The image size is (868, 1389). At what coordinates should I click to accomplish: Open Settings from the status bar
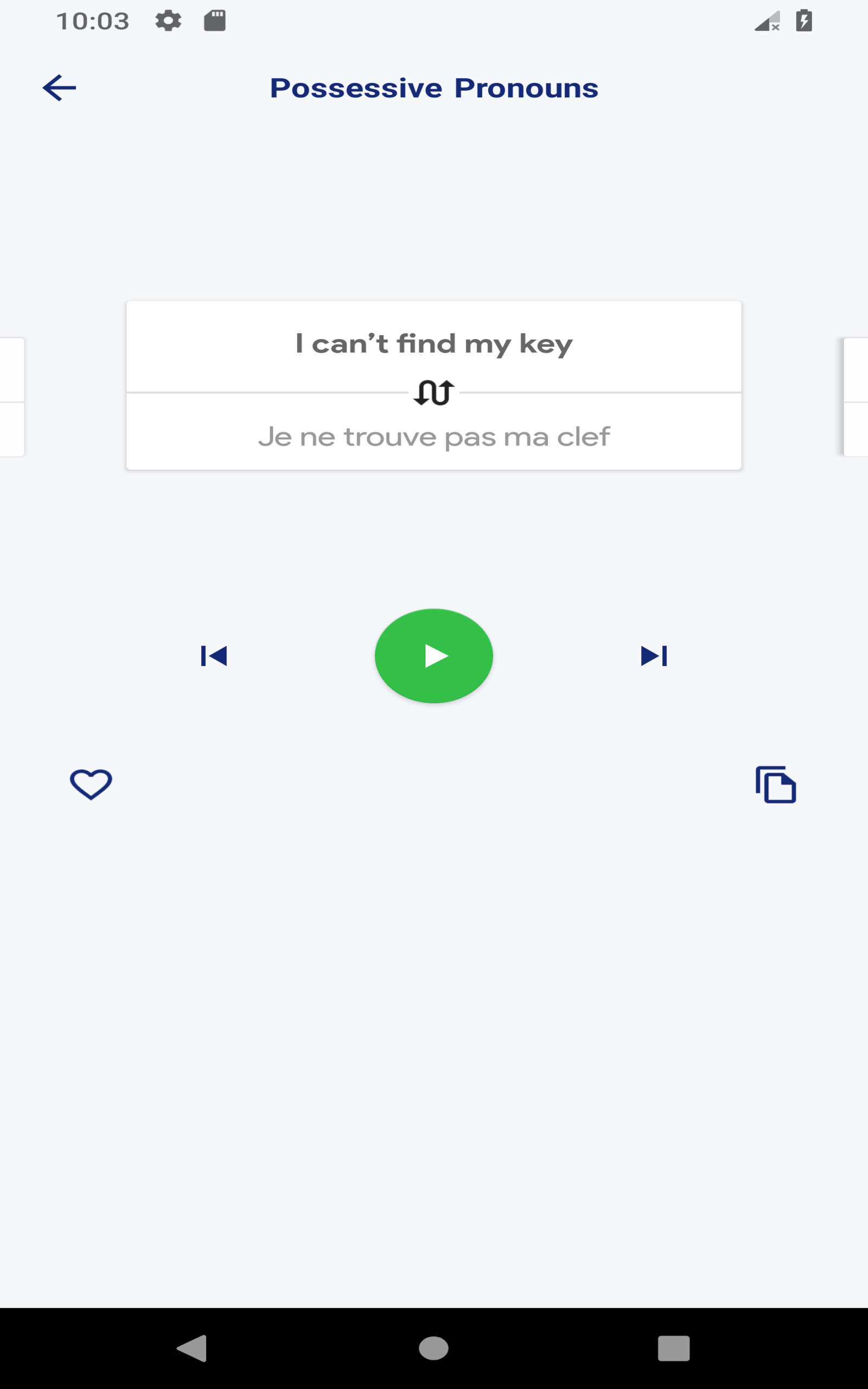(169, 21)
